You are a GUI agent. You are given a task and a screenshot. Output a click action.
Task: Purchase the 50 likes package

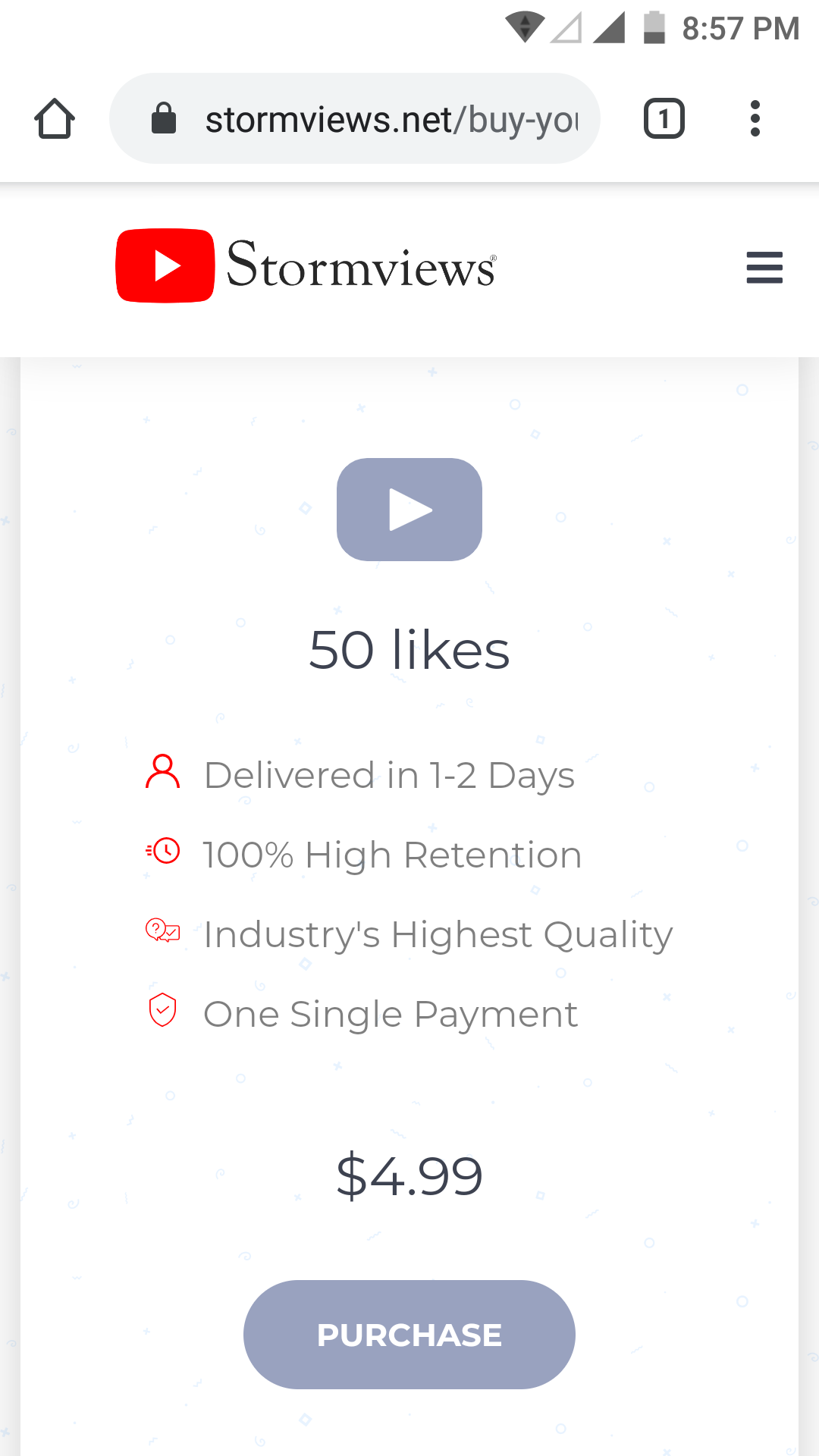click(409, 1335)
